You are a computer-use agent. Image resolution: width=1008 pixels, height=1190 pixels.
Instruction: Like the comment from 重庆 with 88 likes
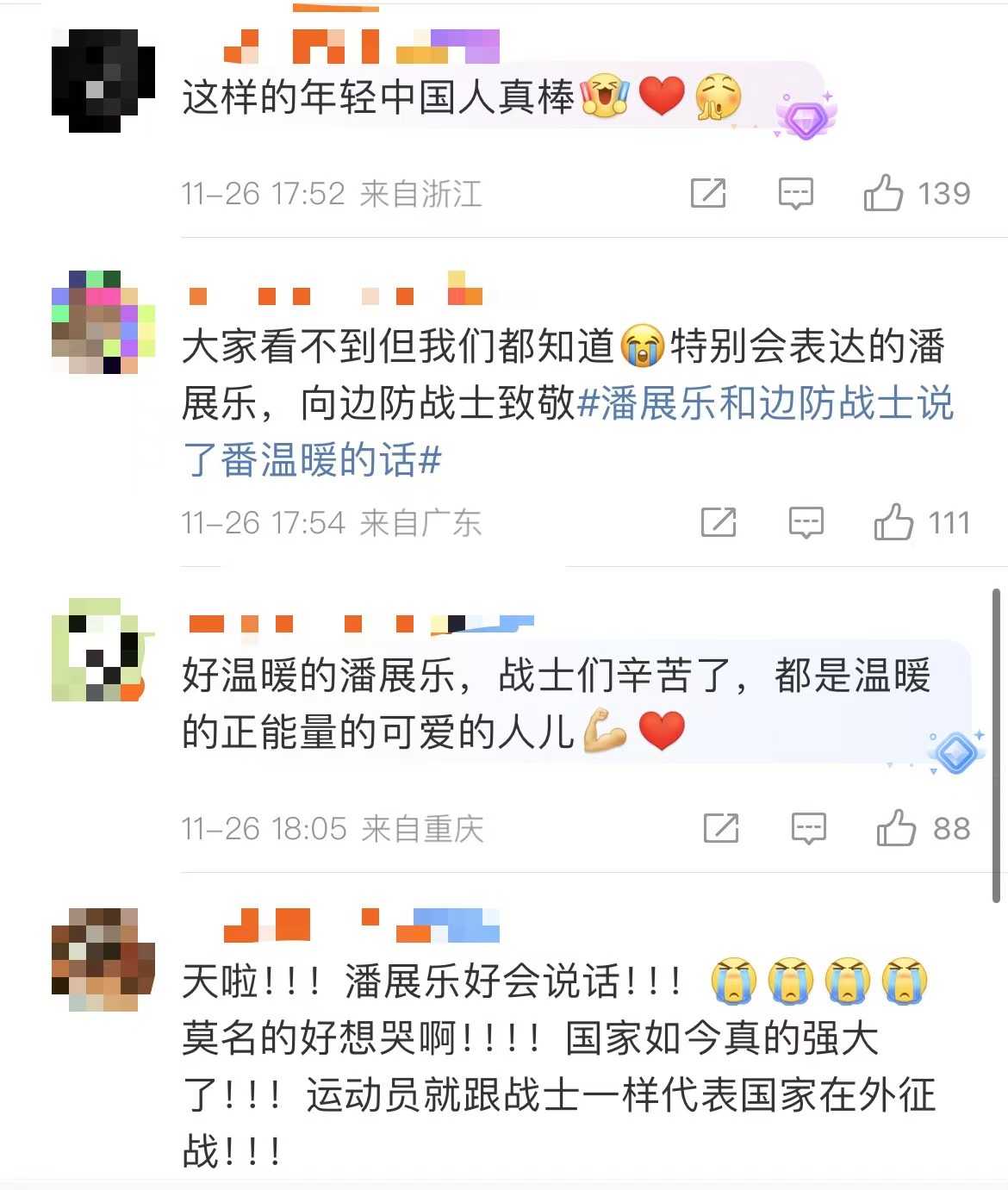coord(896,828)
